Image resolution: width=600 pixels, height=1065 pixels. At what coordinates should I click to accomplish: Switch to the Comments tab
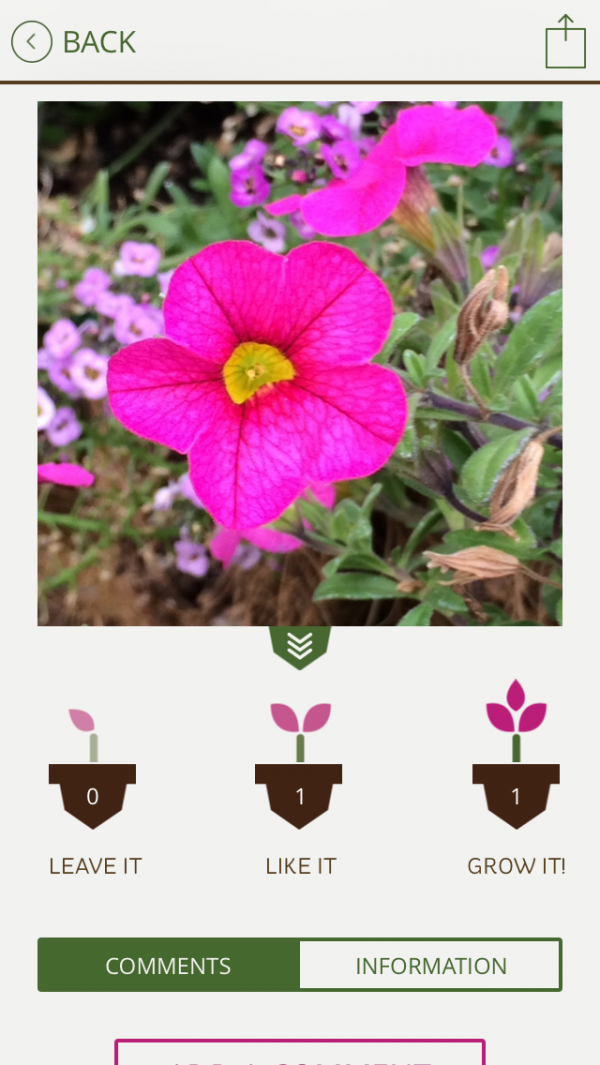[168, 966]
